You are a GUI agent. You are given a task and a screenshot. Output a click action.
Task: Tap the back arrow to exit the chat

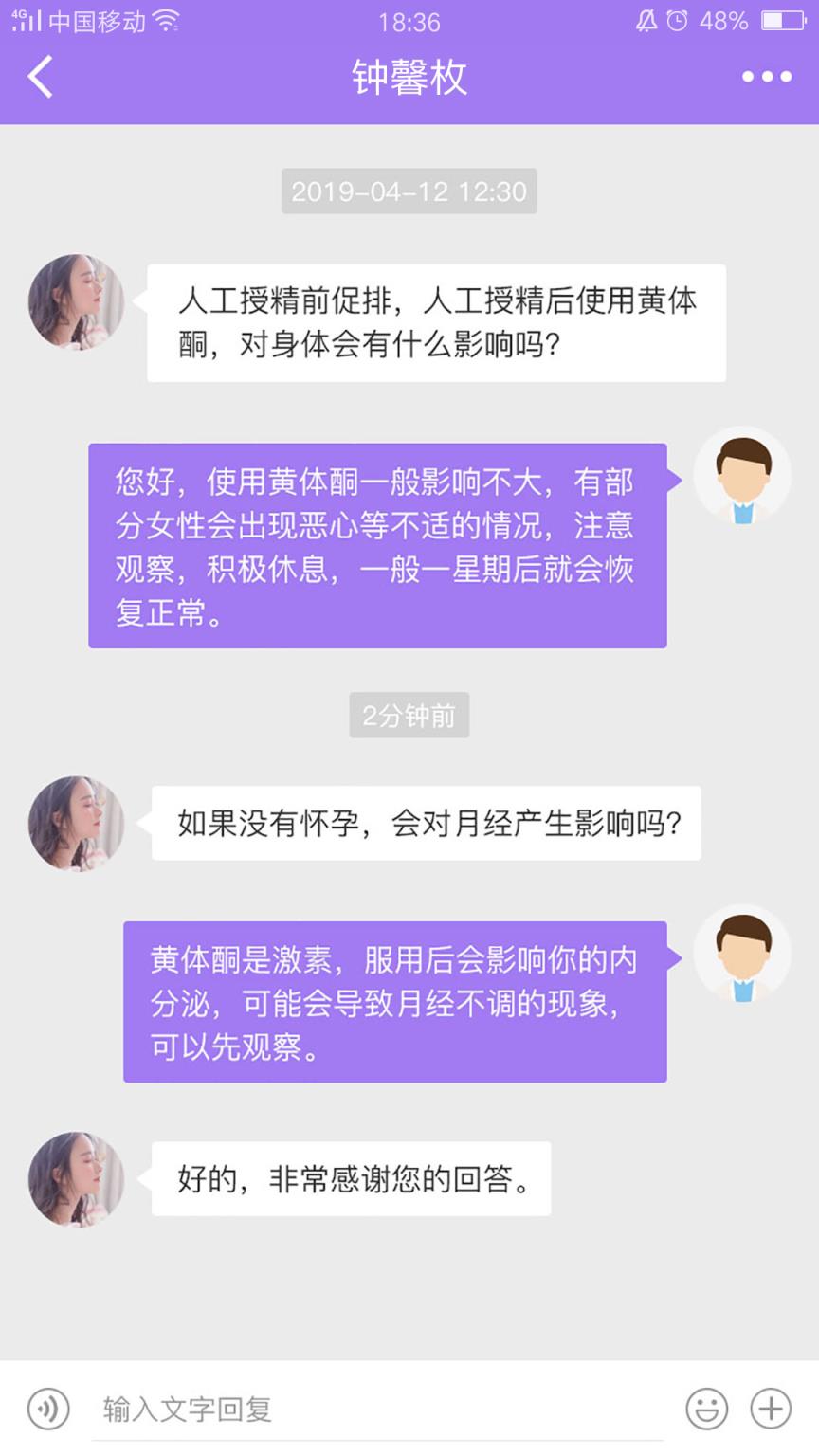click(x=40, y=76)
